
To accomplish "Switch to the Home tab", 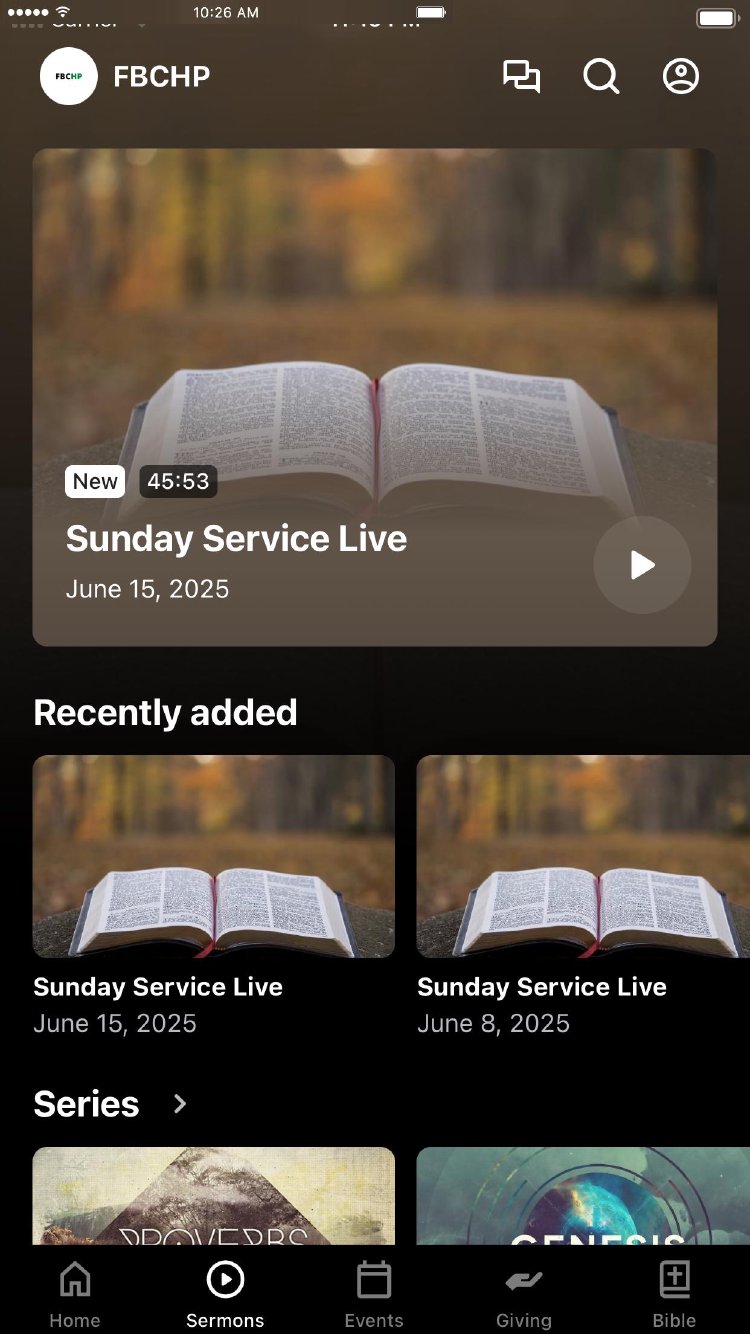I will coord(75,1293).
